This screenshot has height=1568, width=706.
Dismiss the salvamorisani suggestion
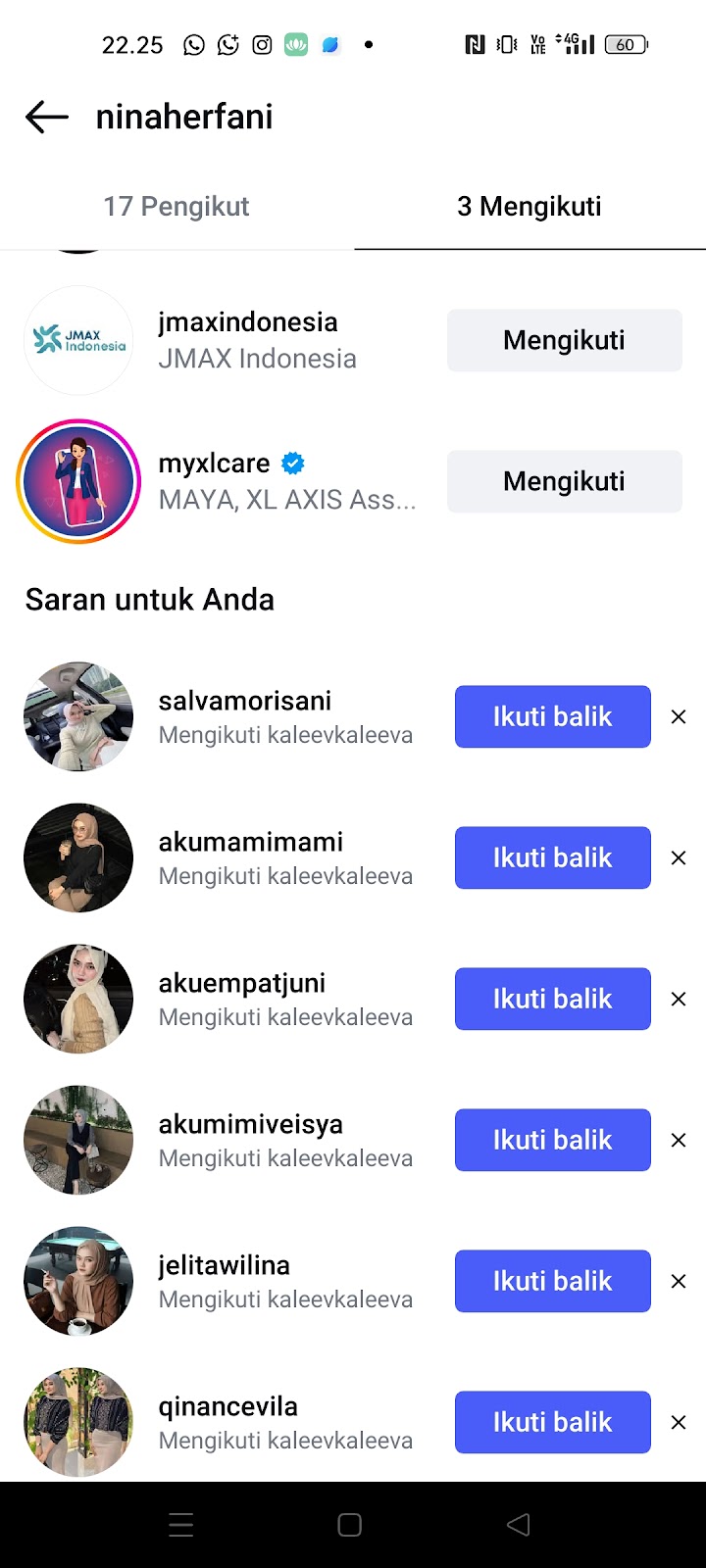tap(678, 716)
